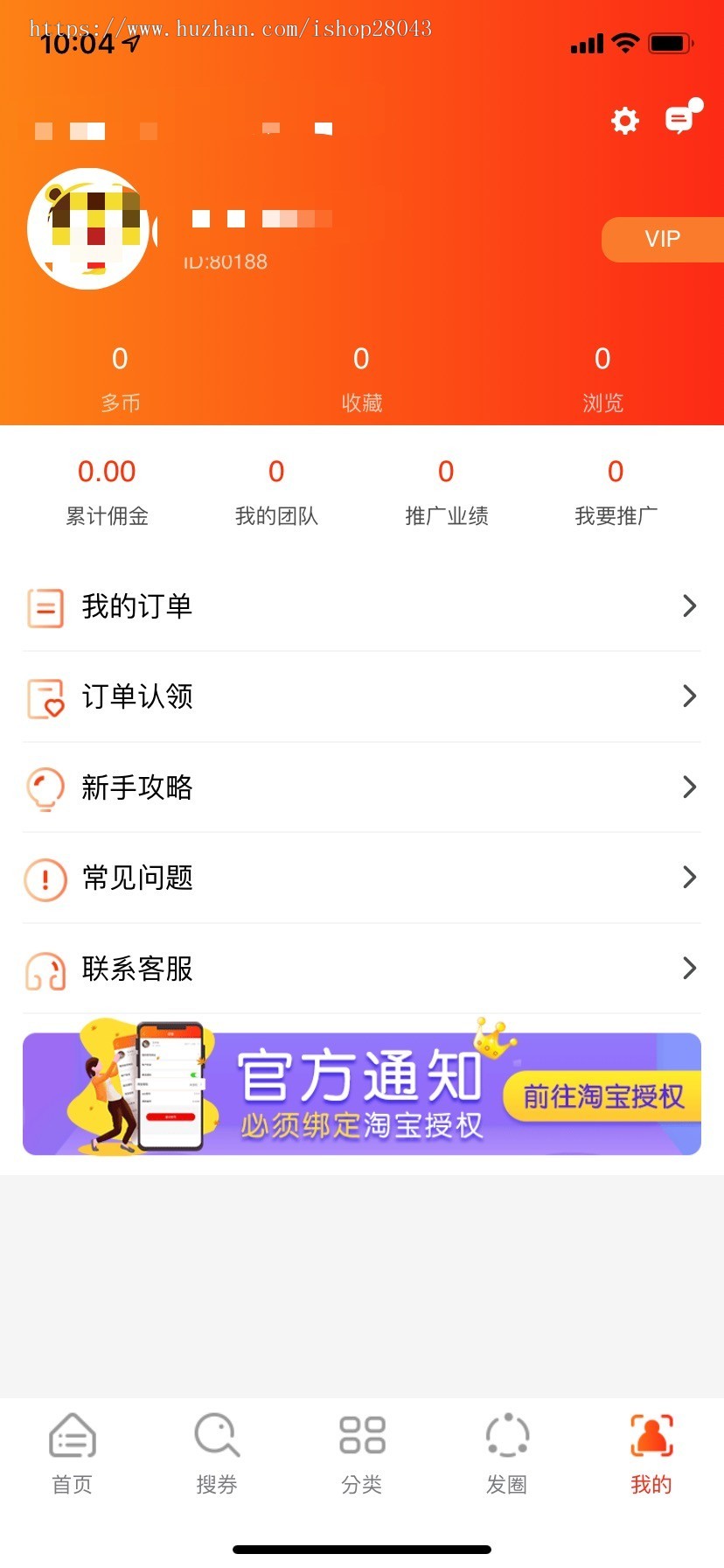View the 累计佣金 commission amount
This screenshot has width=724, height=1568.
click(x=106, y=471)
